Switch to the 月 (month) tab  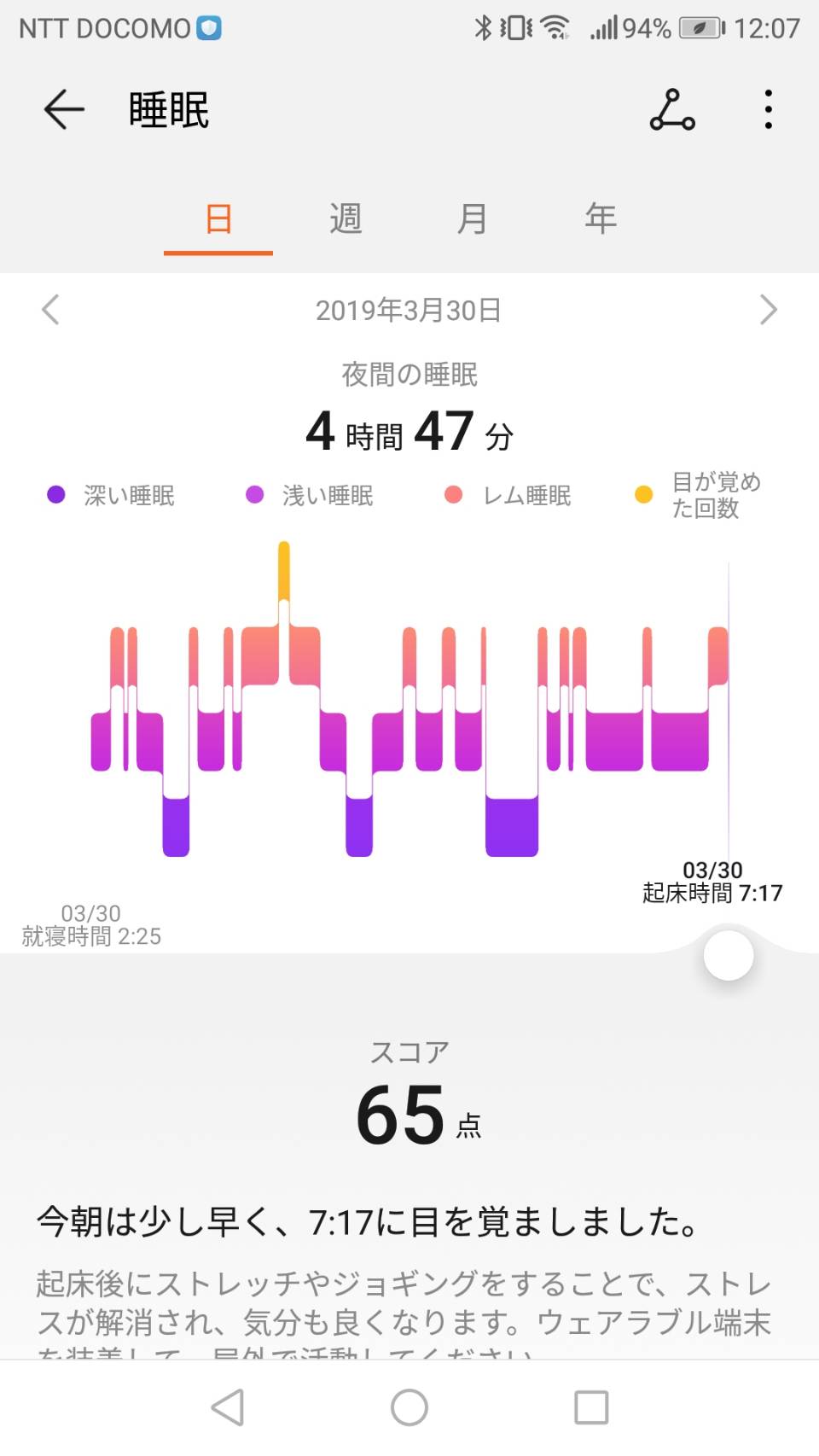click(473, 219)
